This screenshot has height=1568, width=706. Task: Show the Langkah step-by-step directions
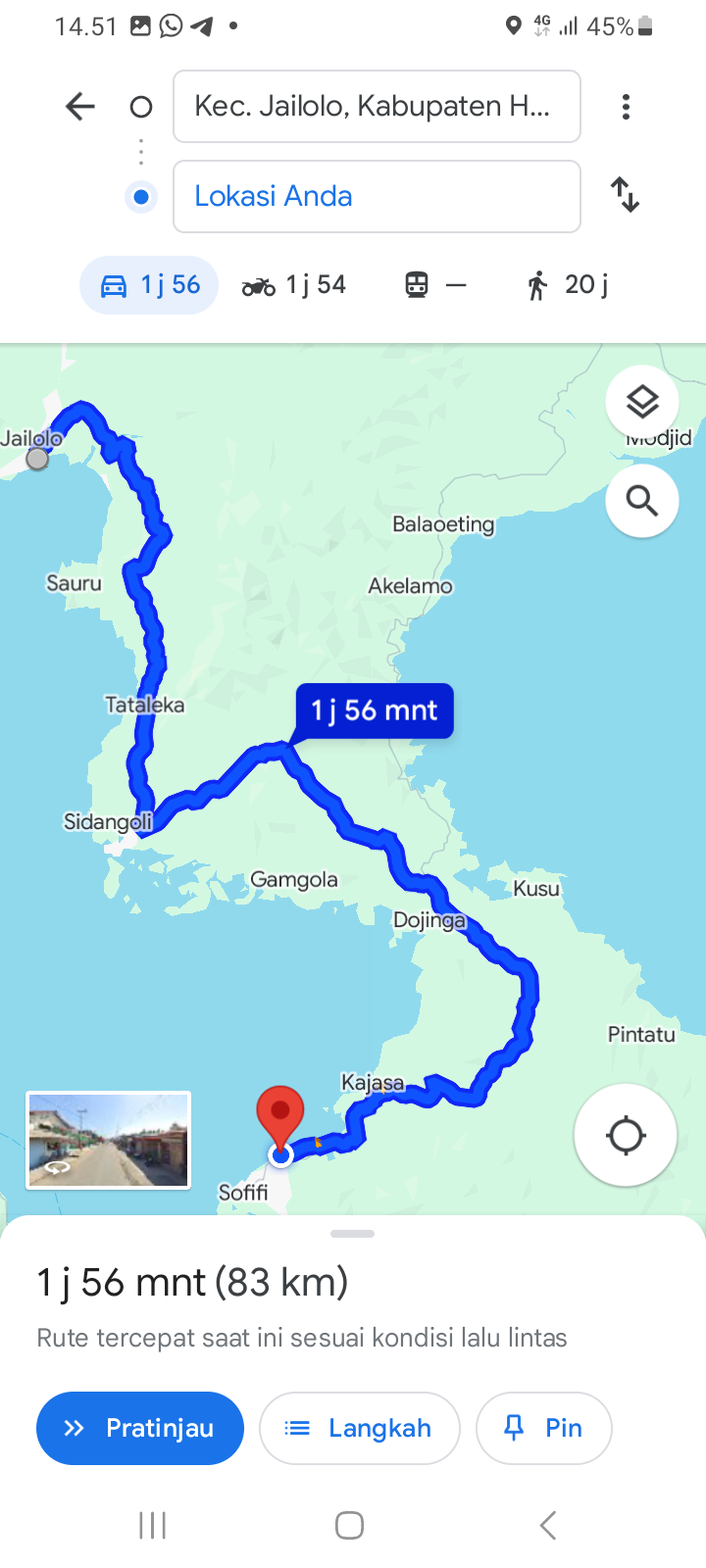(359, 1428)
